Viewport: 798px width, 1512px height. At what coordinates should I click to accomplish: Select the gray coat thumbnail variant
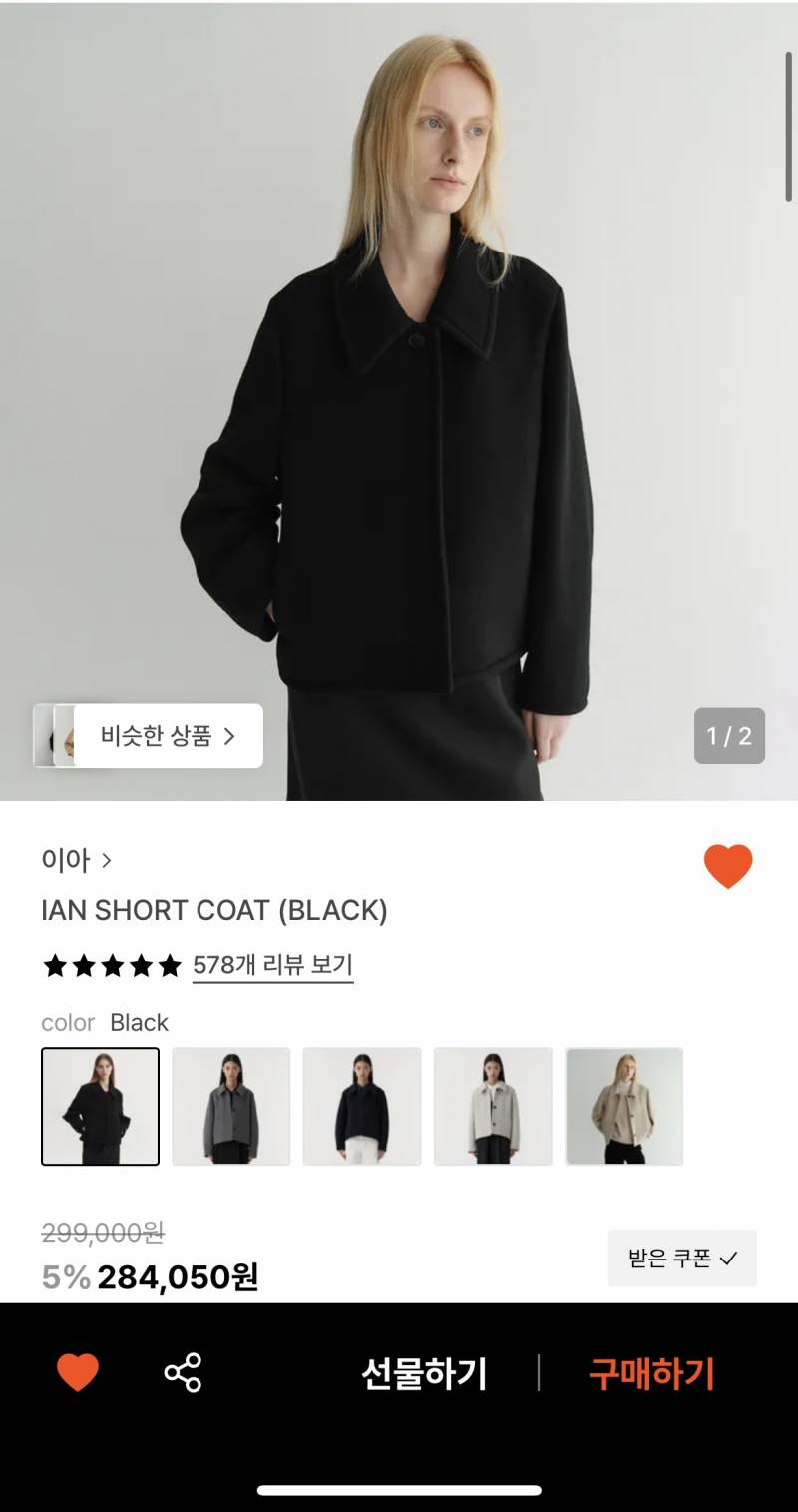coord(230,1106)
